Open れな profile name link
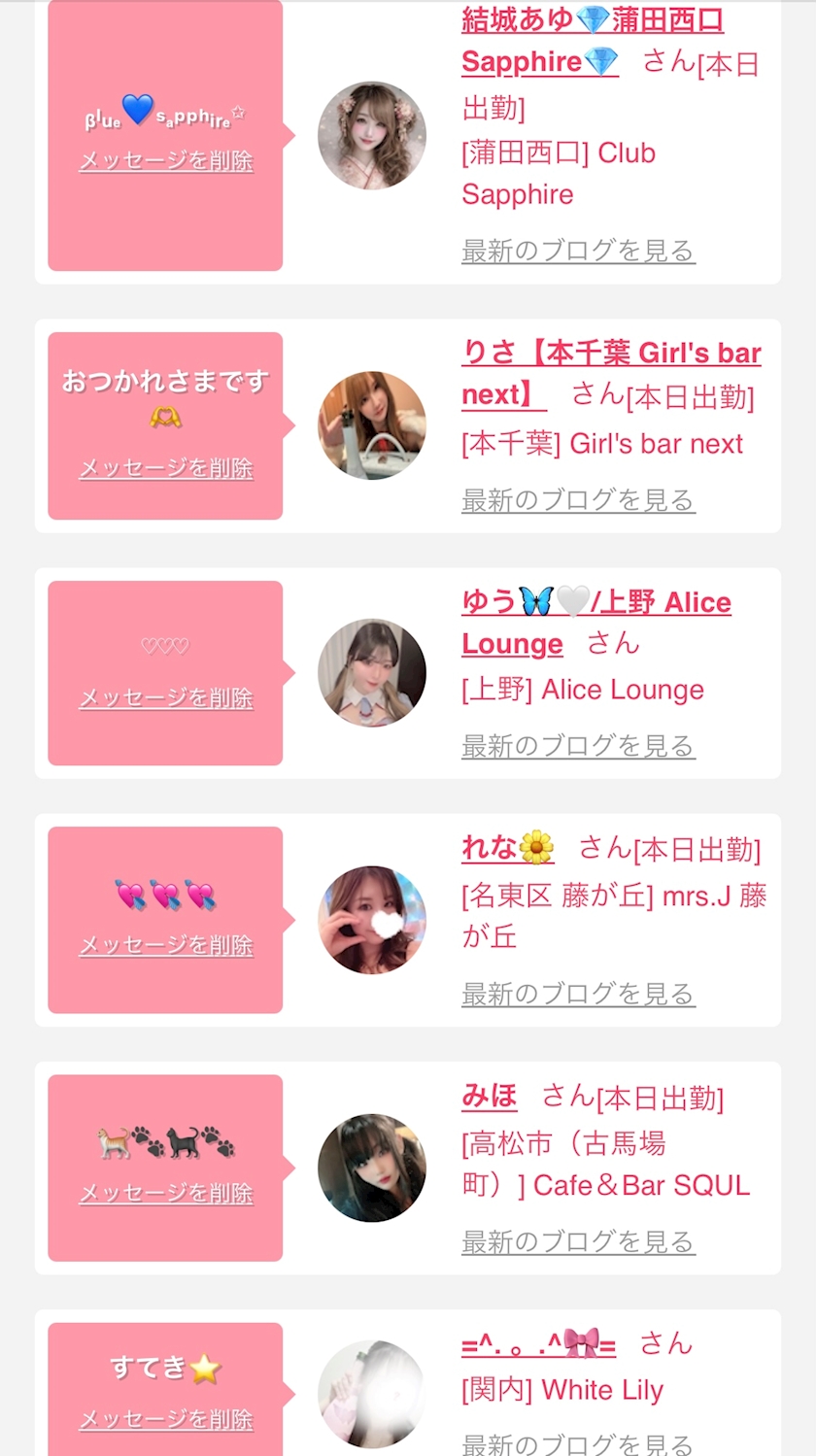Viewport: 816px width, 1456px height. (506, 848)
